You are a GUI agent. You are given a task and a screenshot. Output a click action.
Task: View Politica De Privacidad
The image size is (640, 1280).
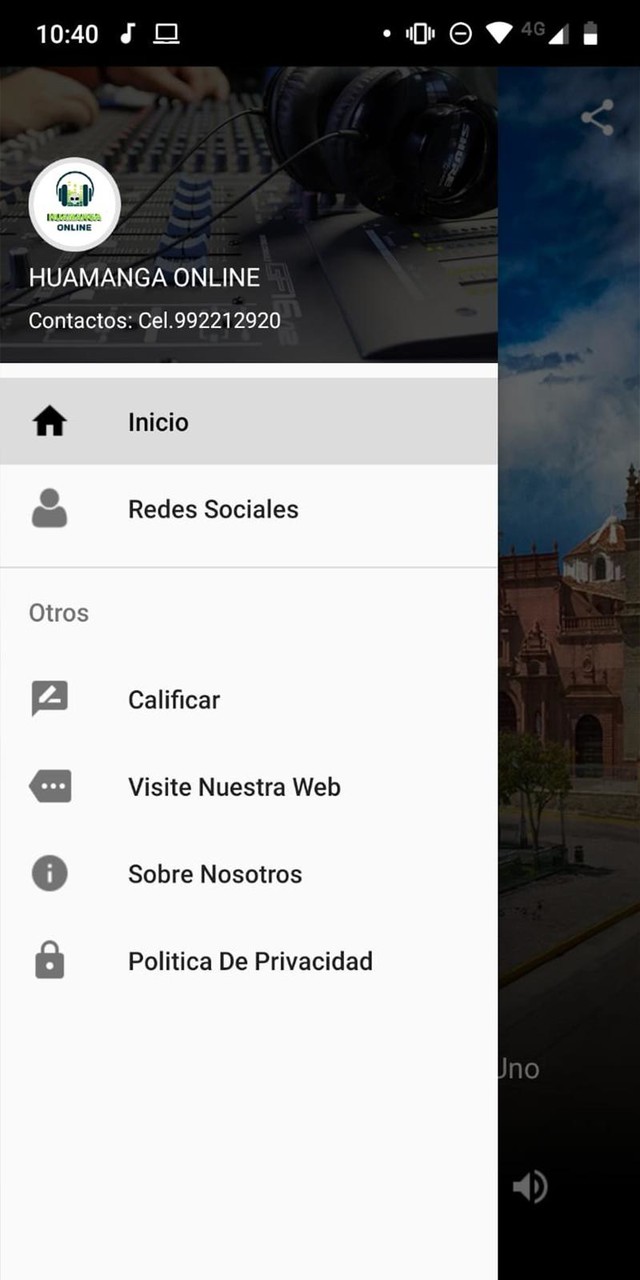click(250, 961)
